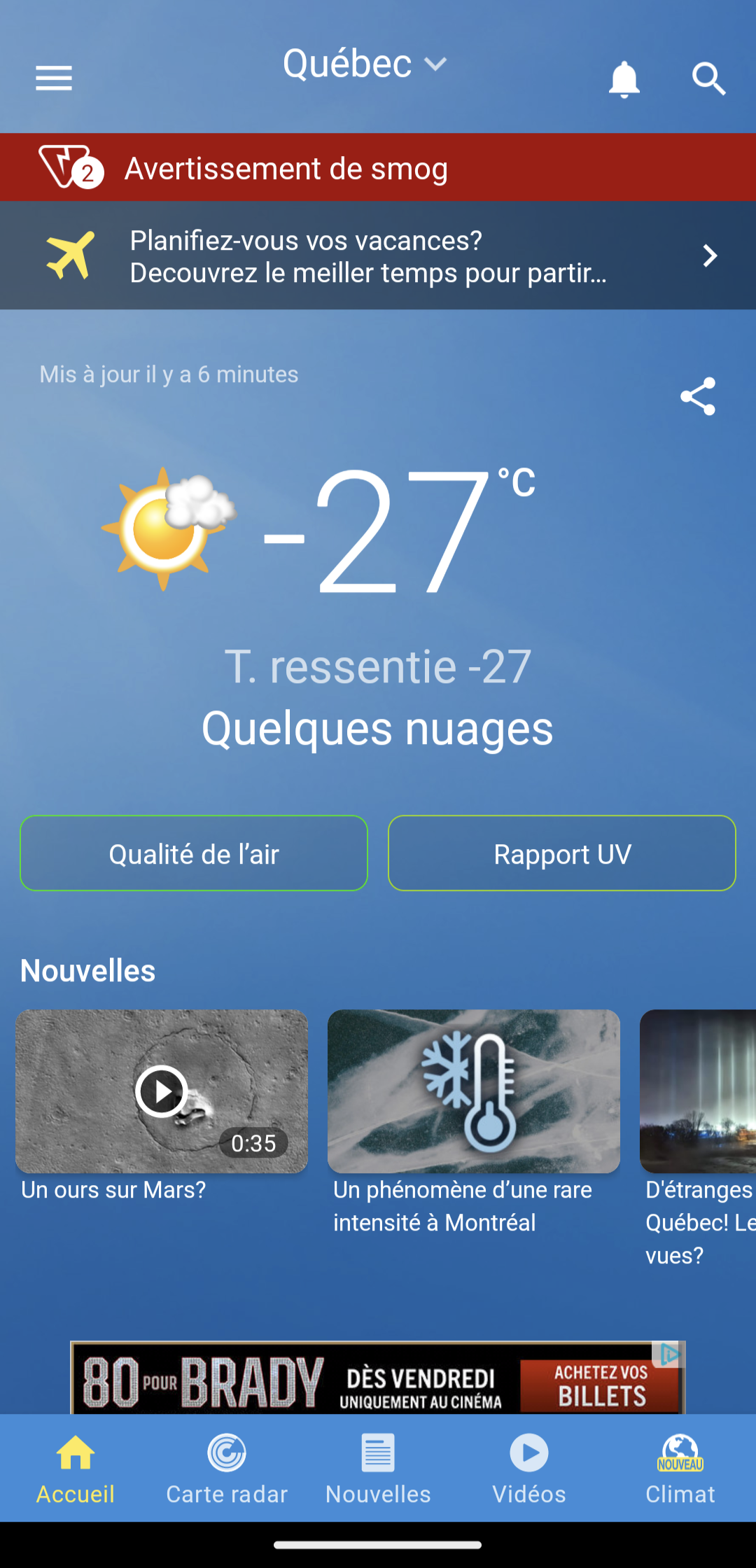Open the notifications bell

(624, 78)
